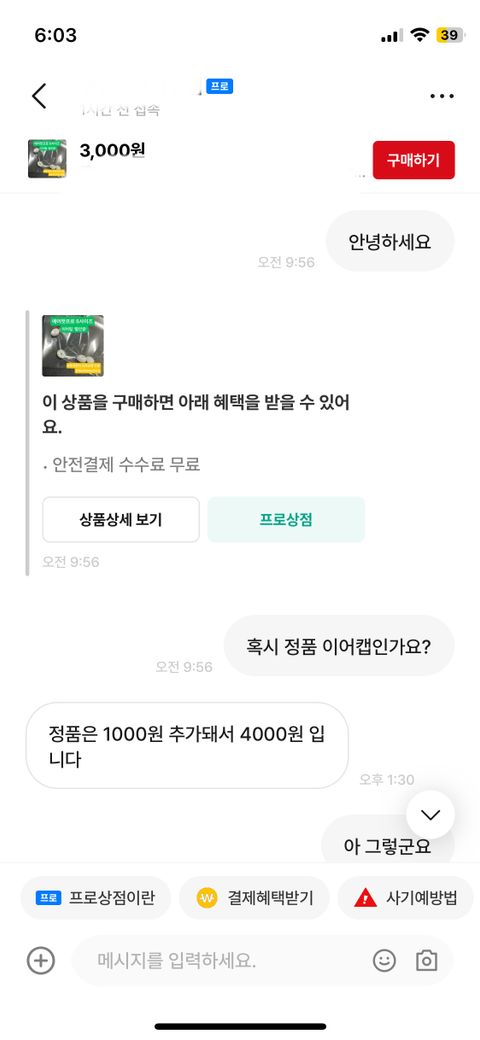Tap the red 구매하기 button
480x1040 pixels.
[x=414, y=160]
